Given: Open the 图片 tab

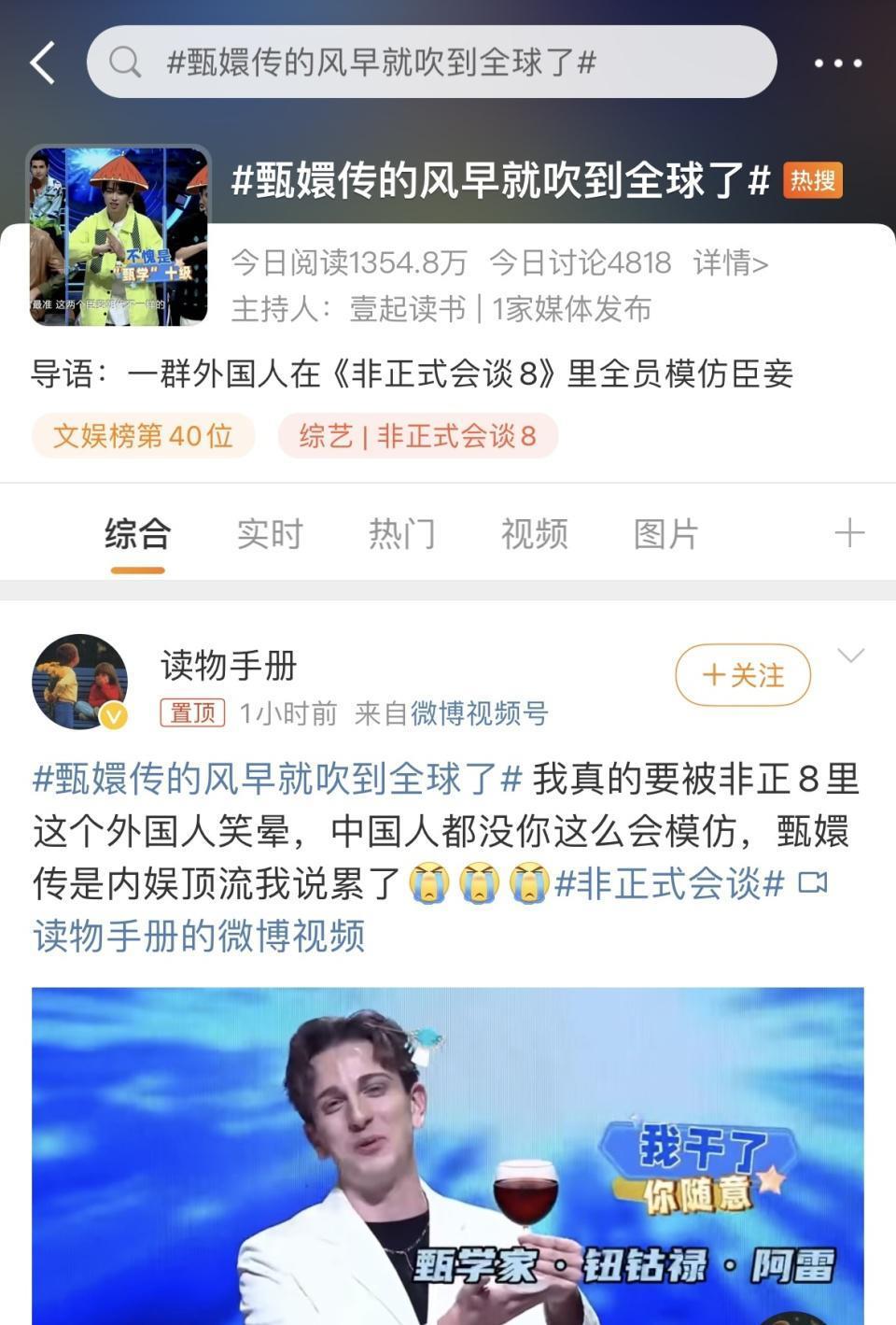Looking at the screenshot, I should [x=666, y=533].
